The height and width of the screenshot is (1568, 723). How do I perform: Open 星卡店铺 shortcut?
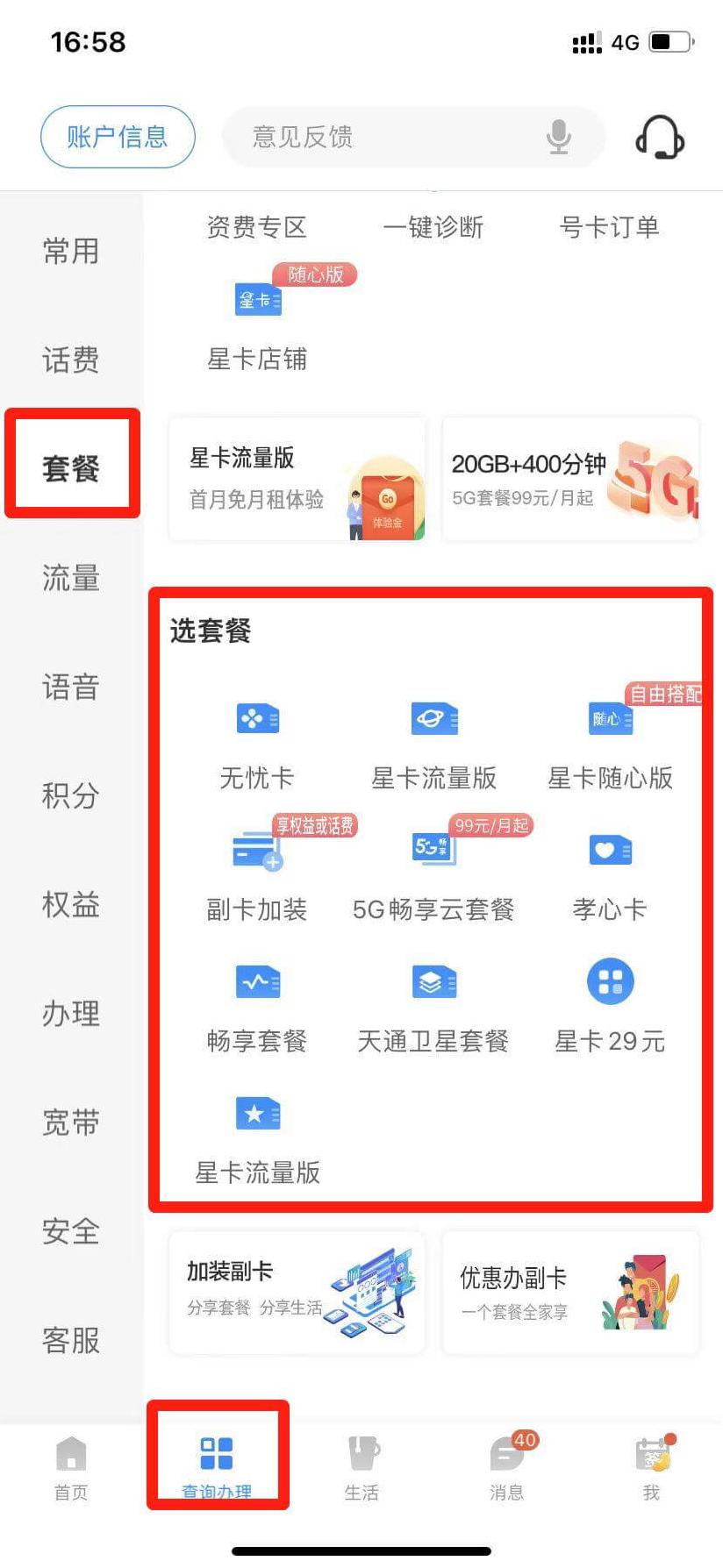pos(257,320)
